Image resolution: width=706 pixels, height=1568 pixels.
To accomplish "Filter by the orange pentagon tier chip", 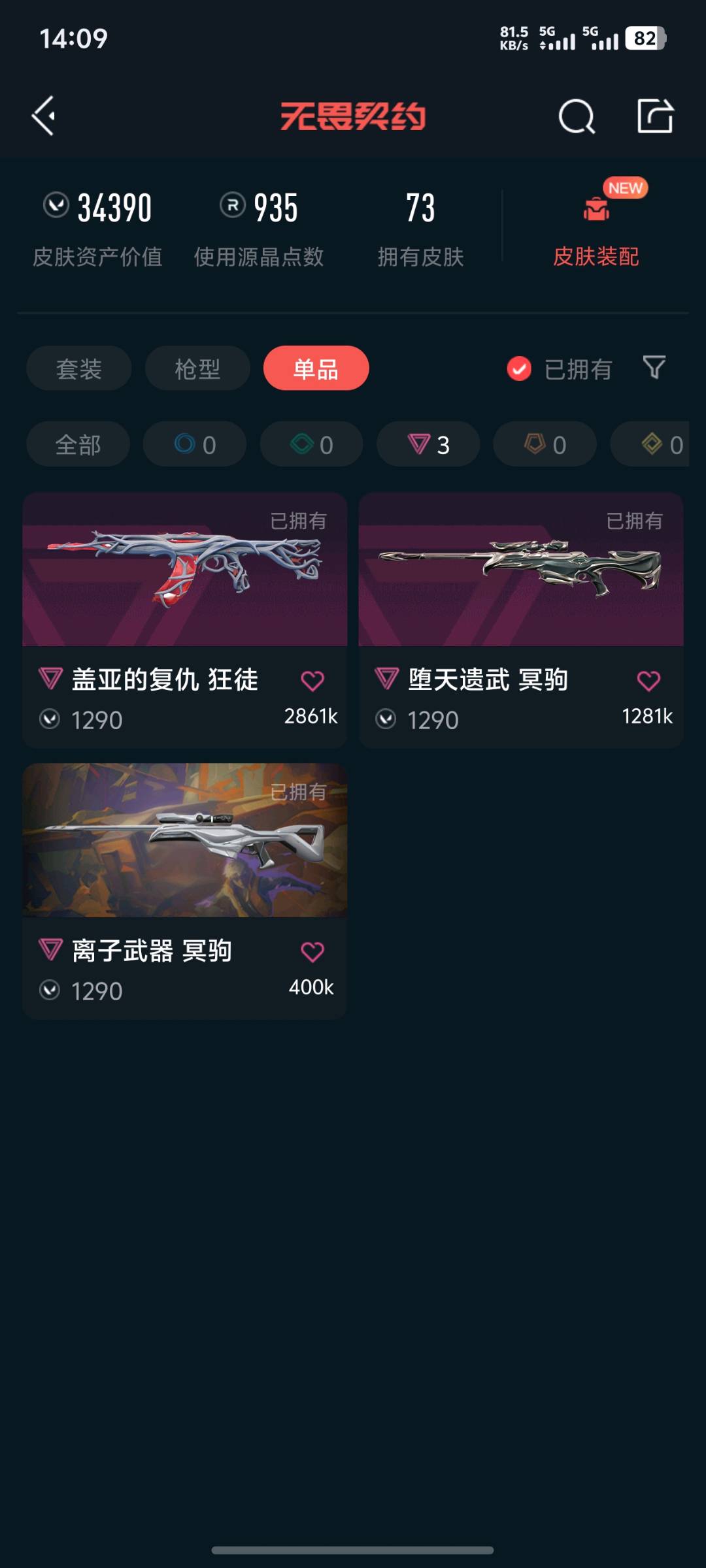I will [545, 444].
